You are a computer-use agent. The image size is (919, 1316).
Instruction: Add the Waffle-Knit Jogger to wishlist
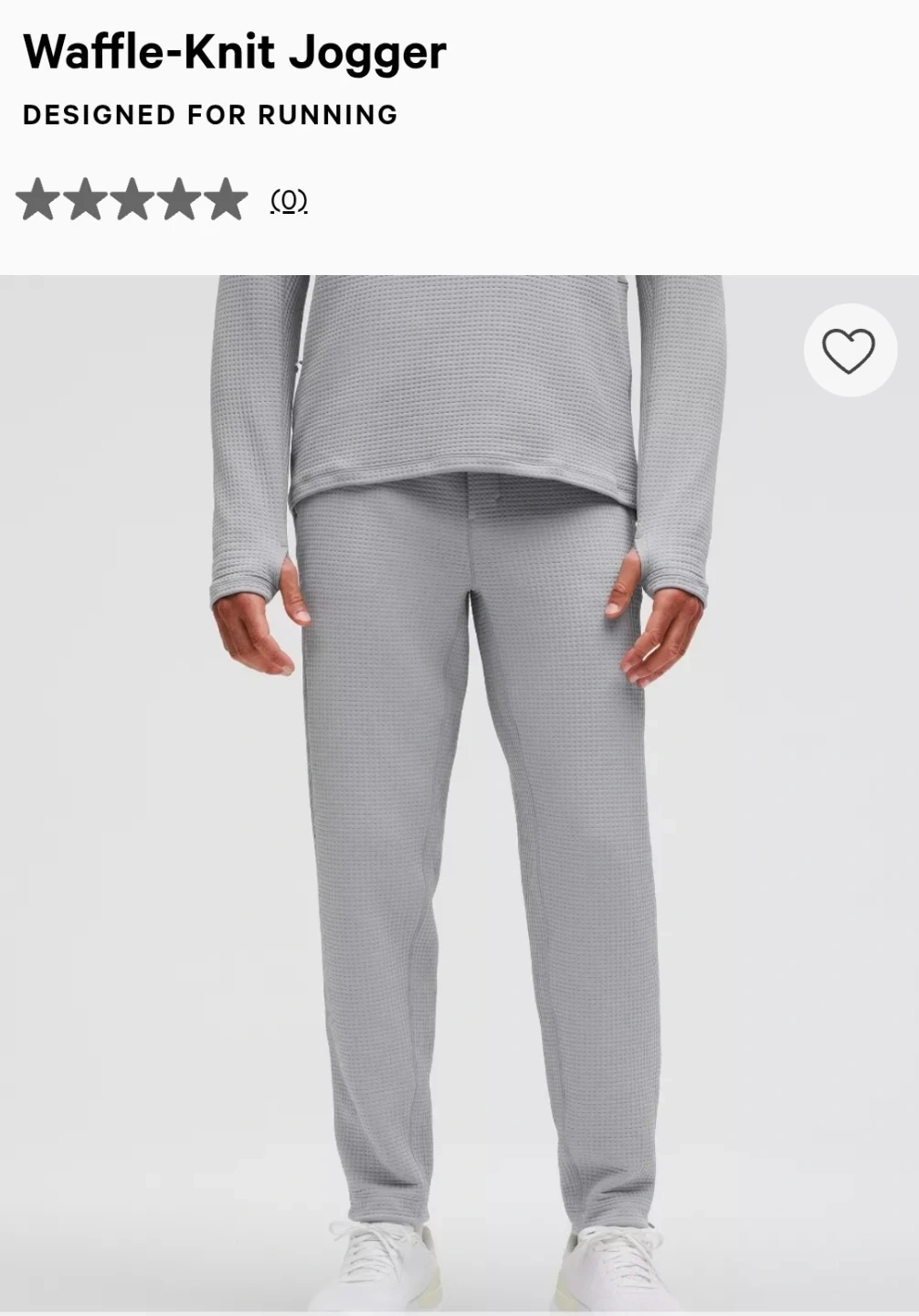(x=849, y=351)
